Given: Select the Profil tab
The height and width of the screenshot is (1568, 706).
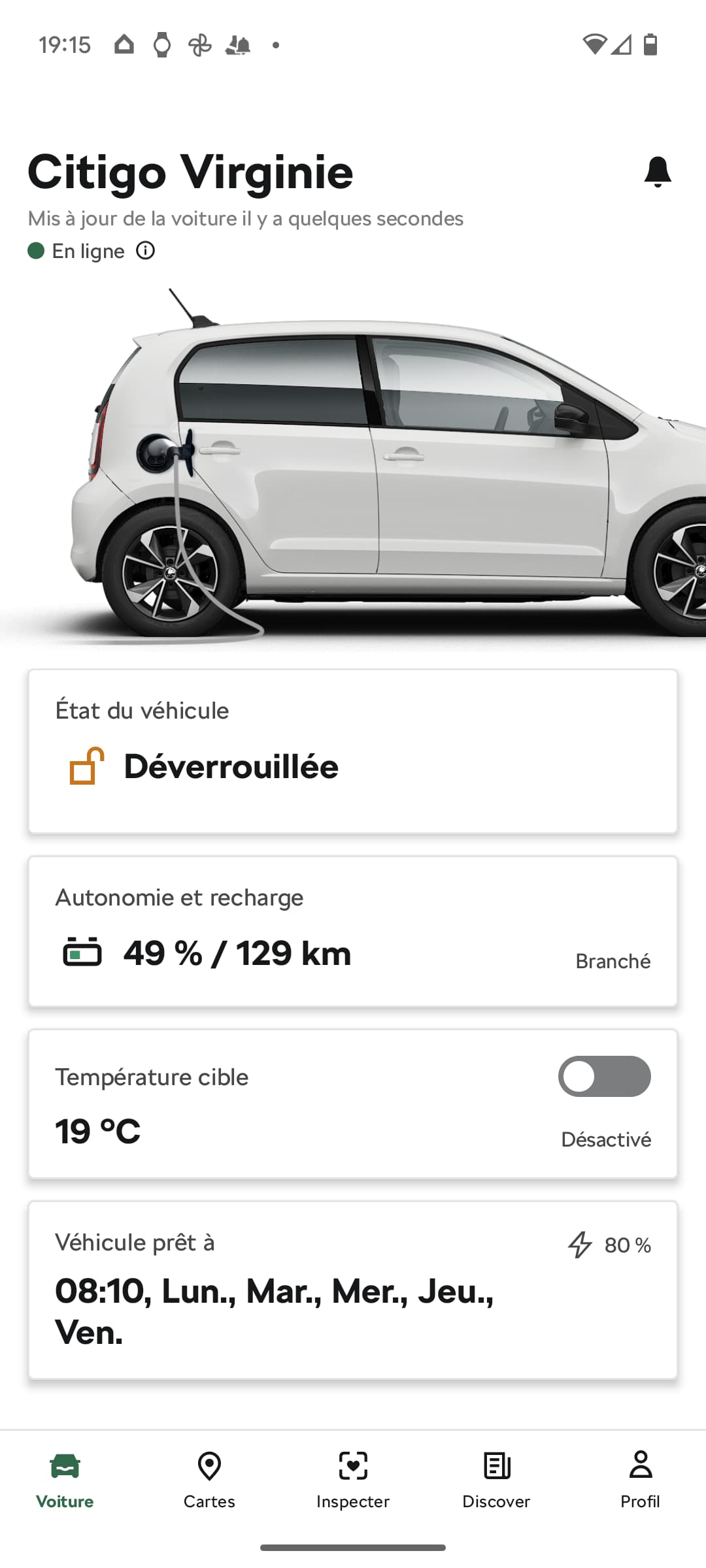Looking at the screenshot, I should (640, 1480).
